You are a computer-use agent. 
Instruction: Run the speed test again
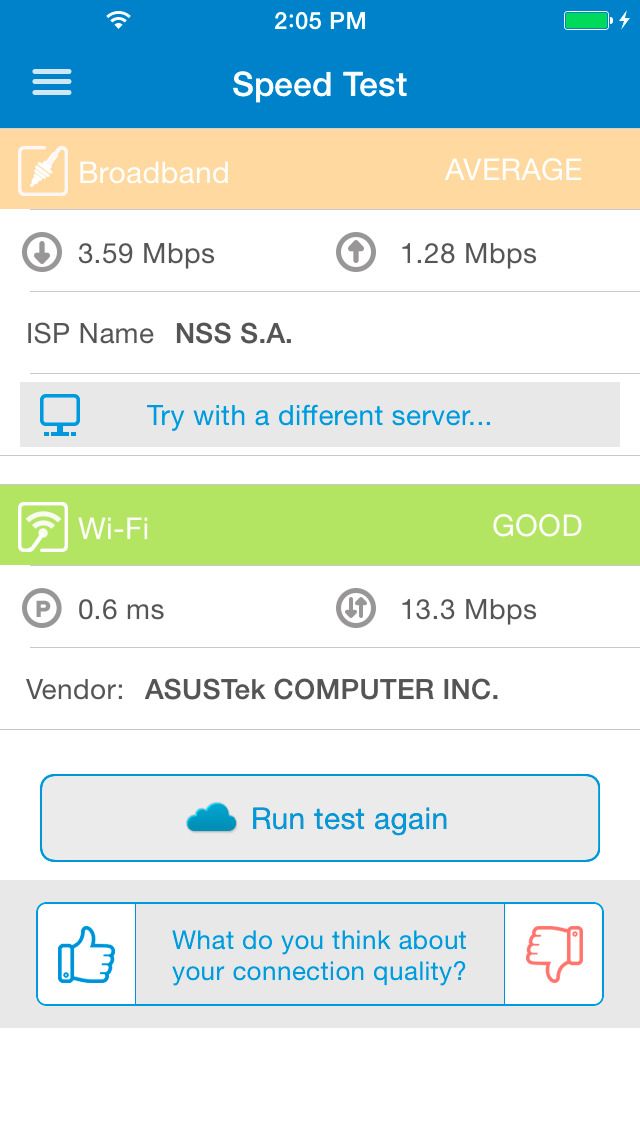[319, 818]
